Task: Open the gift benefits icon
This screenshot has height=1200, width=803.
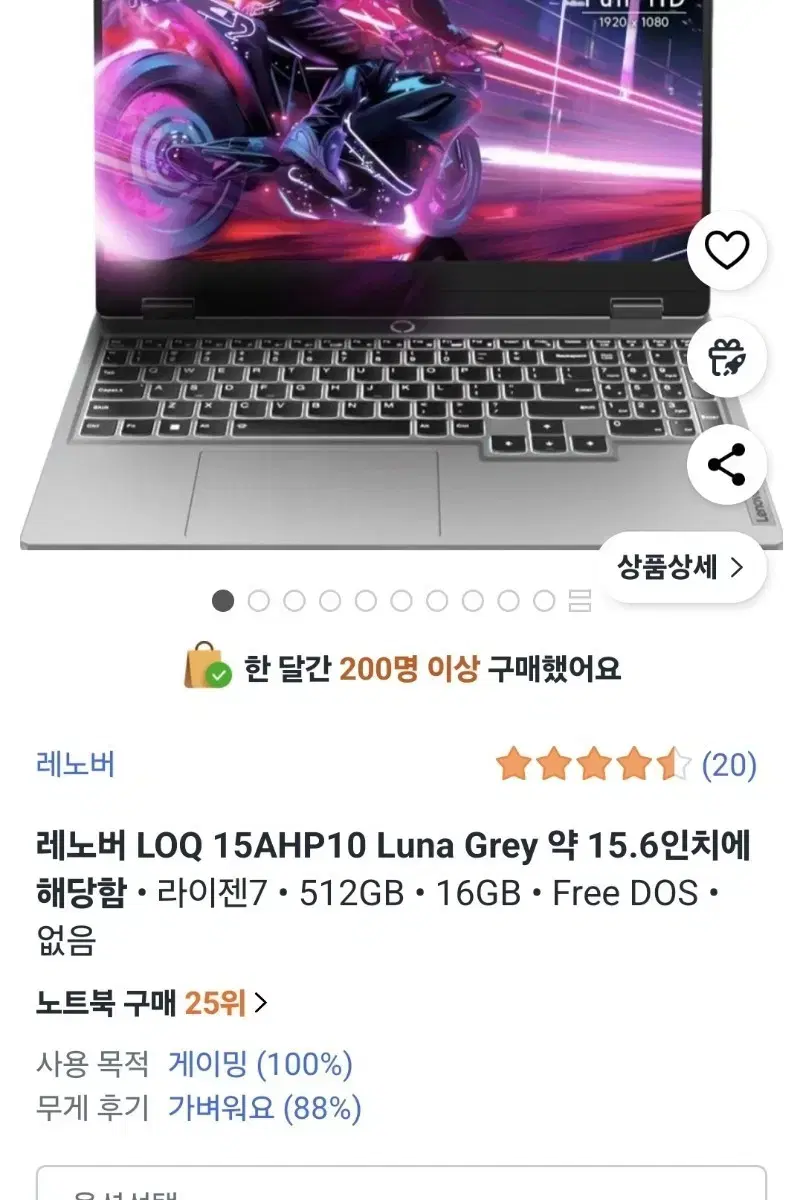Action: pos(727,358)
